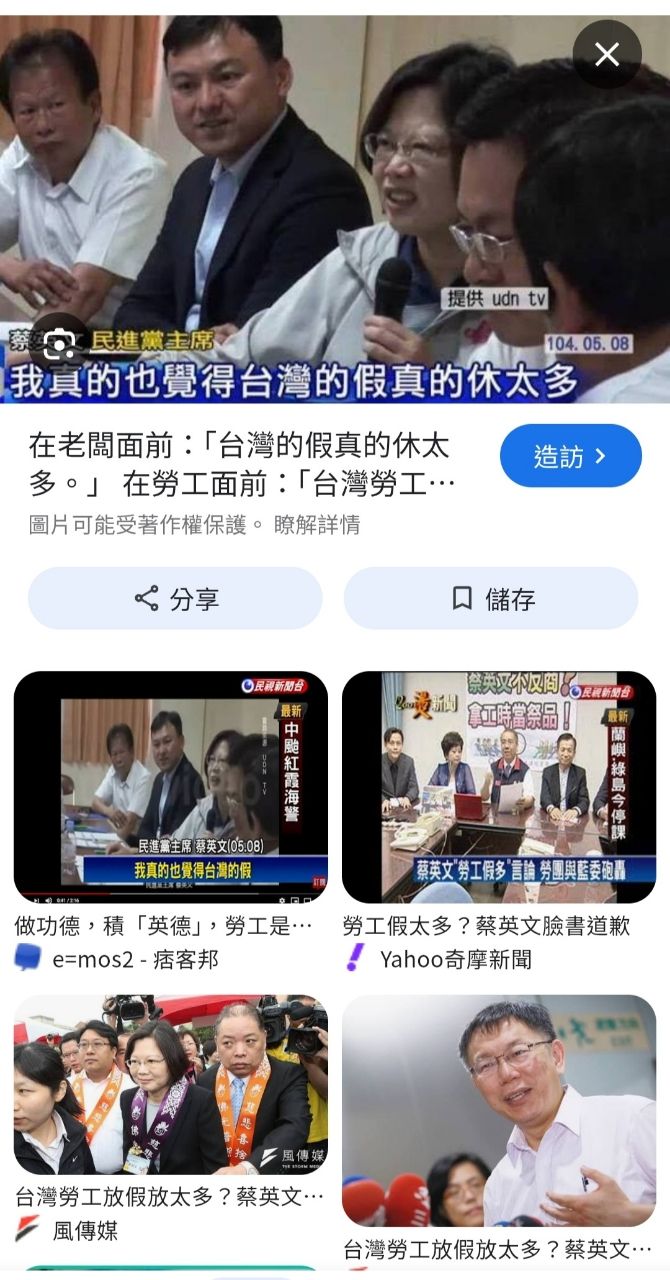Share this image via 分享
Viewport: 670px width, 1280px height.
pos(175,599)
